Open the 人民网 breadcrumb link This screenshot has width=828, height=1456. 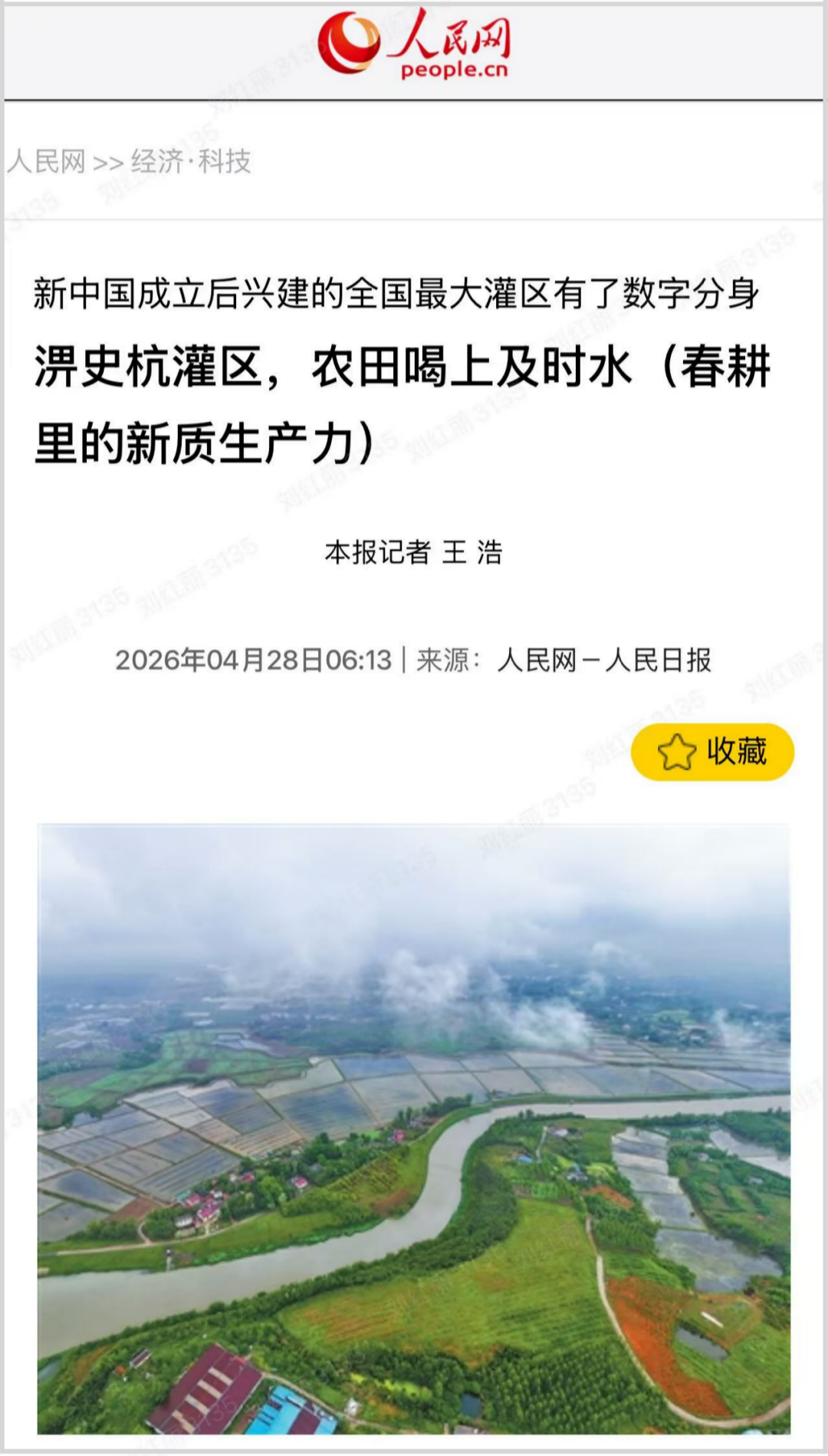coord(46,162)
